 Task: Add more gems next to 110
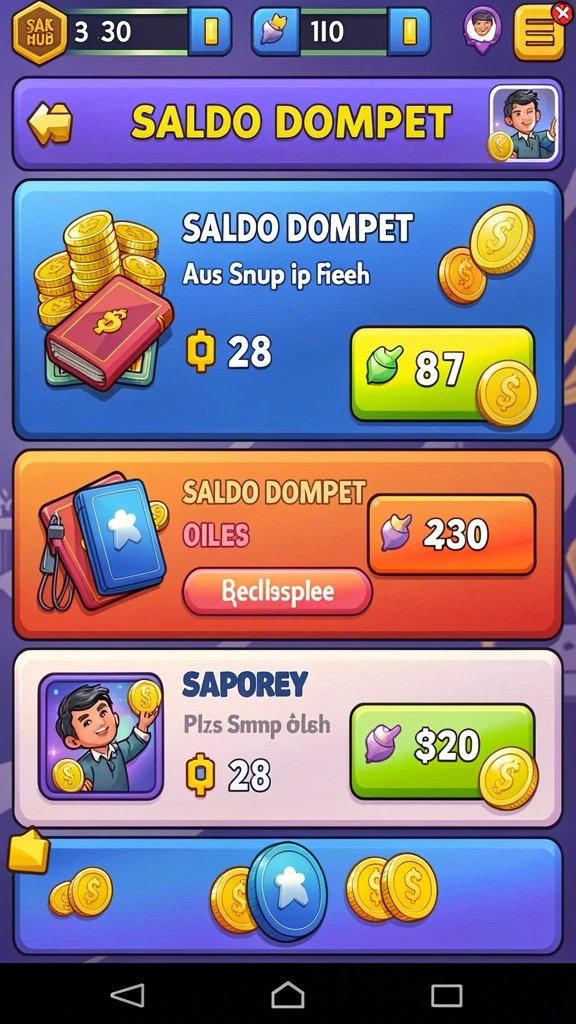tap(409, 31)
